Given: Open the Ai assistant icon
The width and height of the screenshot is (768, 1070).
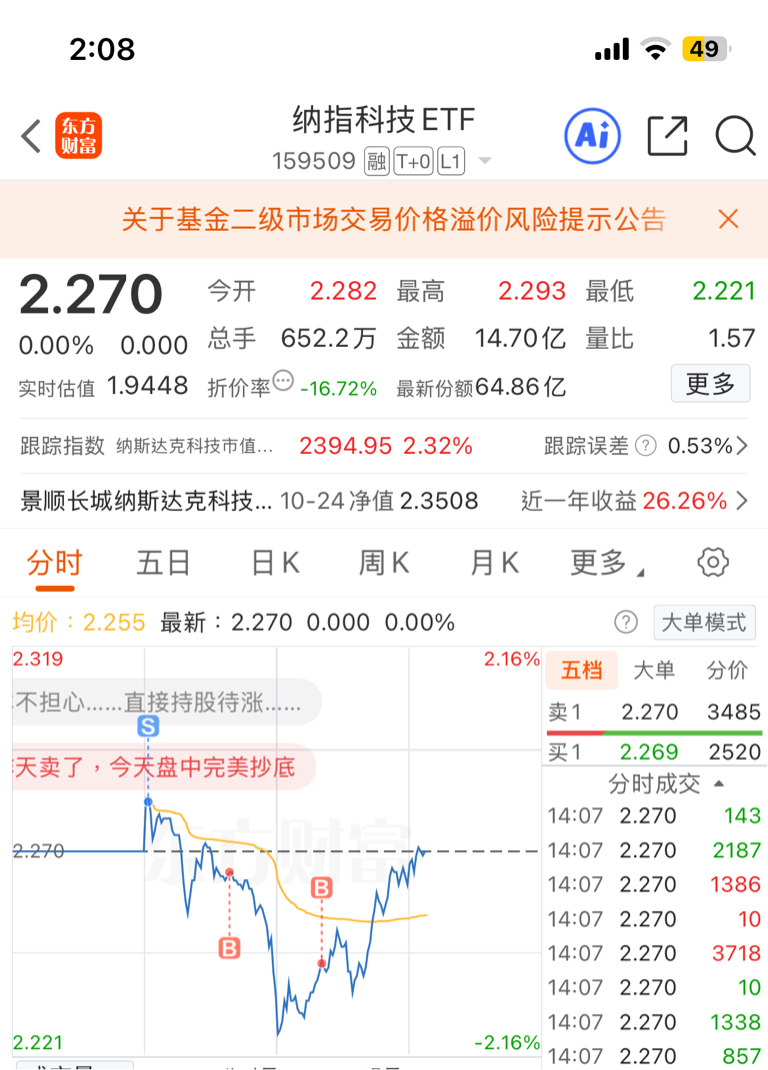Looking at the screenshot, I should pos(593,136).
